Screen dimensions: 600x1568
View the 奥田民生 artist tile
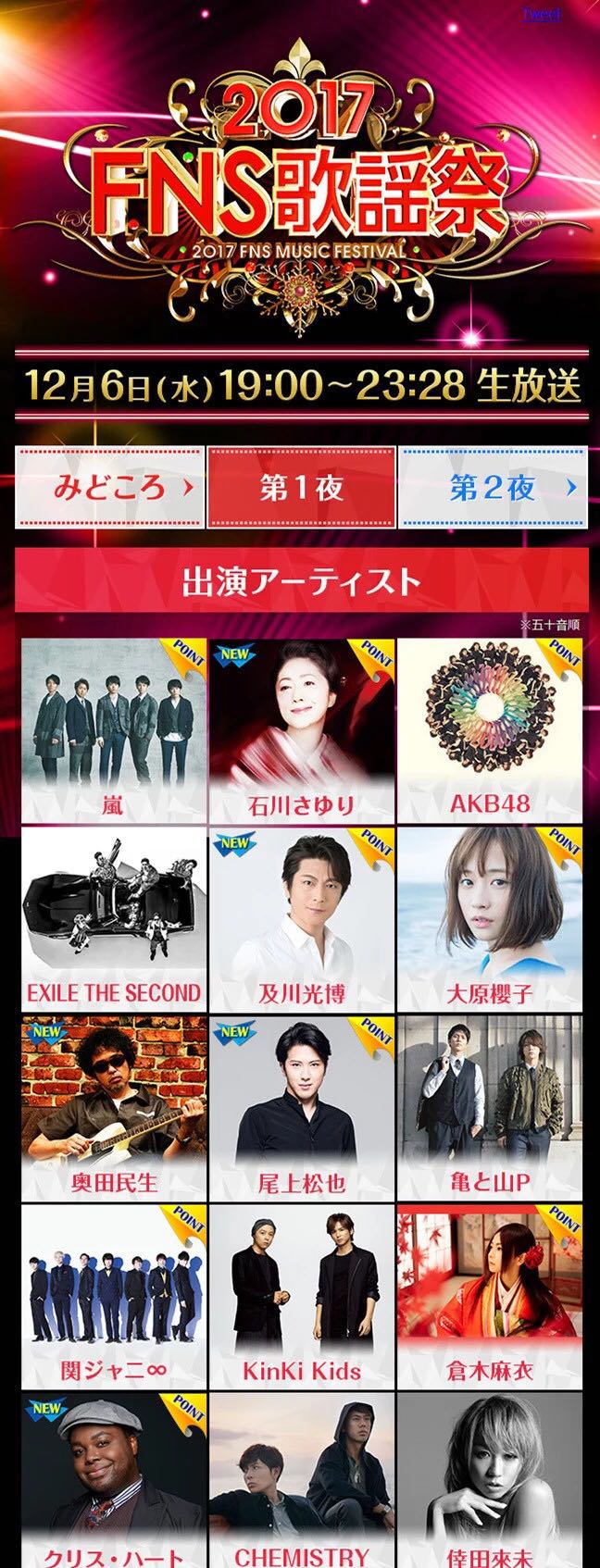pyautogui.click(x=114, y=1108)
